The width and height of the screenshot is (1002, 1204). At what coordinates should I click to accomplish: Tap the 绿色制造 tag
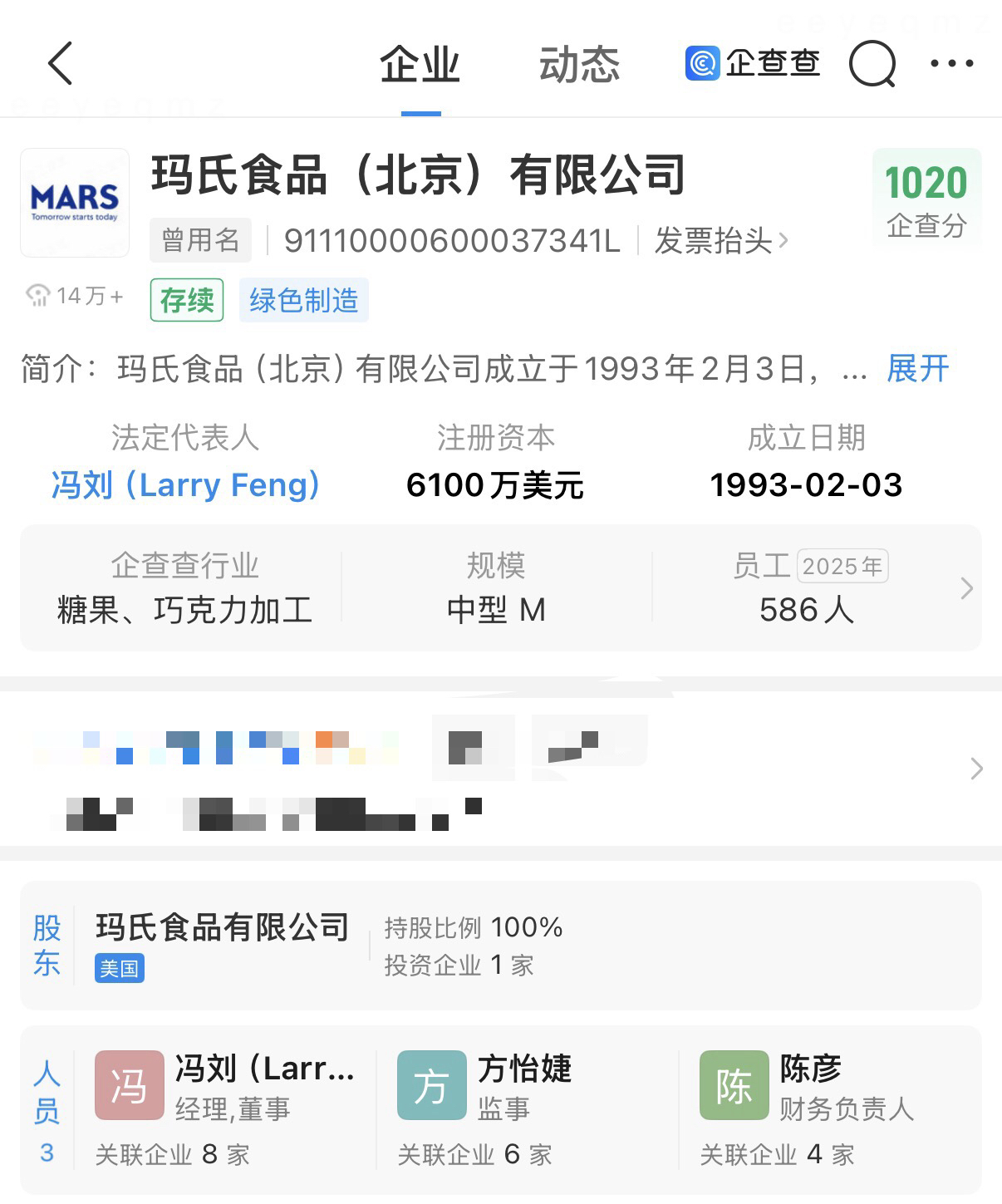[x=304, y=300]
